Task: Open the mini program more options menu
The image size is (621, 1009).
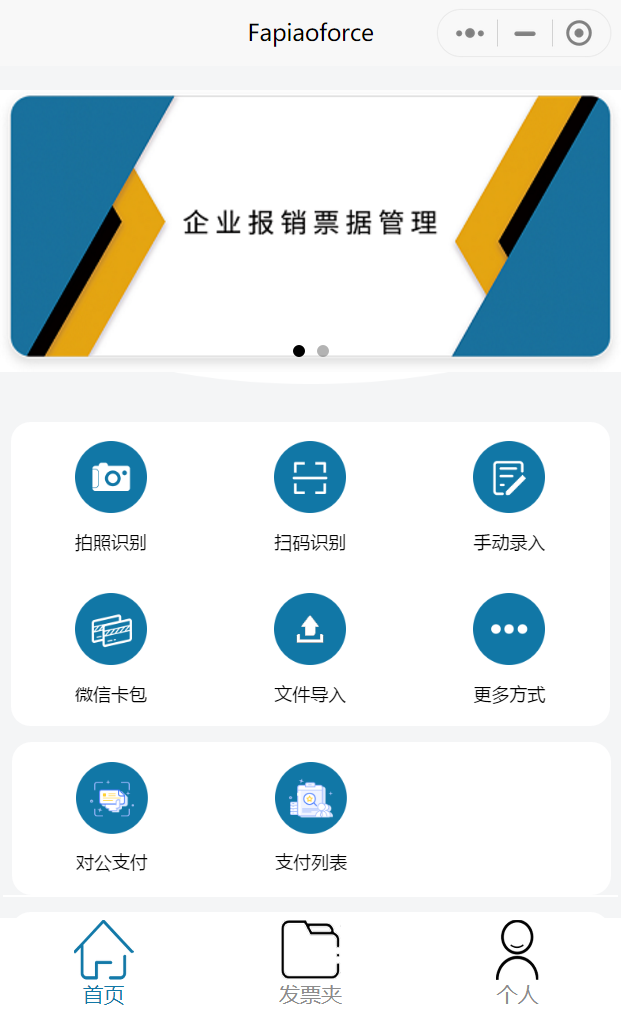Action: pos(470,33)
